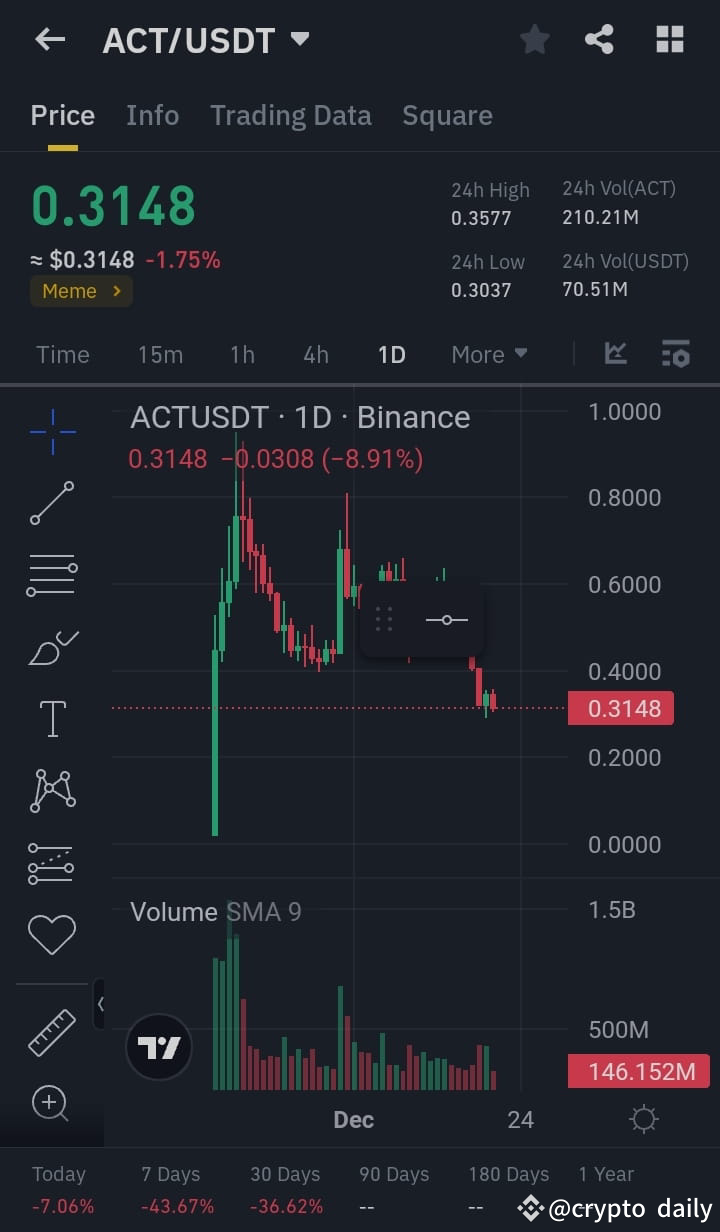The image size is (720, 1232).
Task: Select the crosshair tool
Action: point(51,432)
